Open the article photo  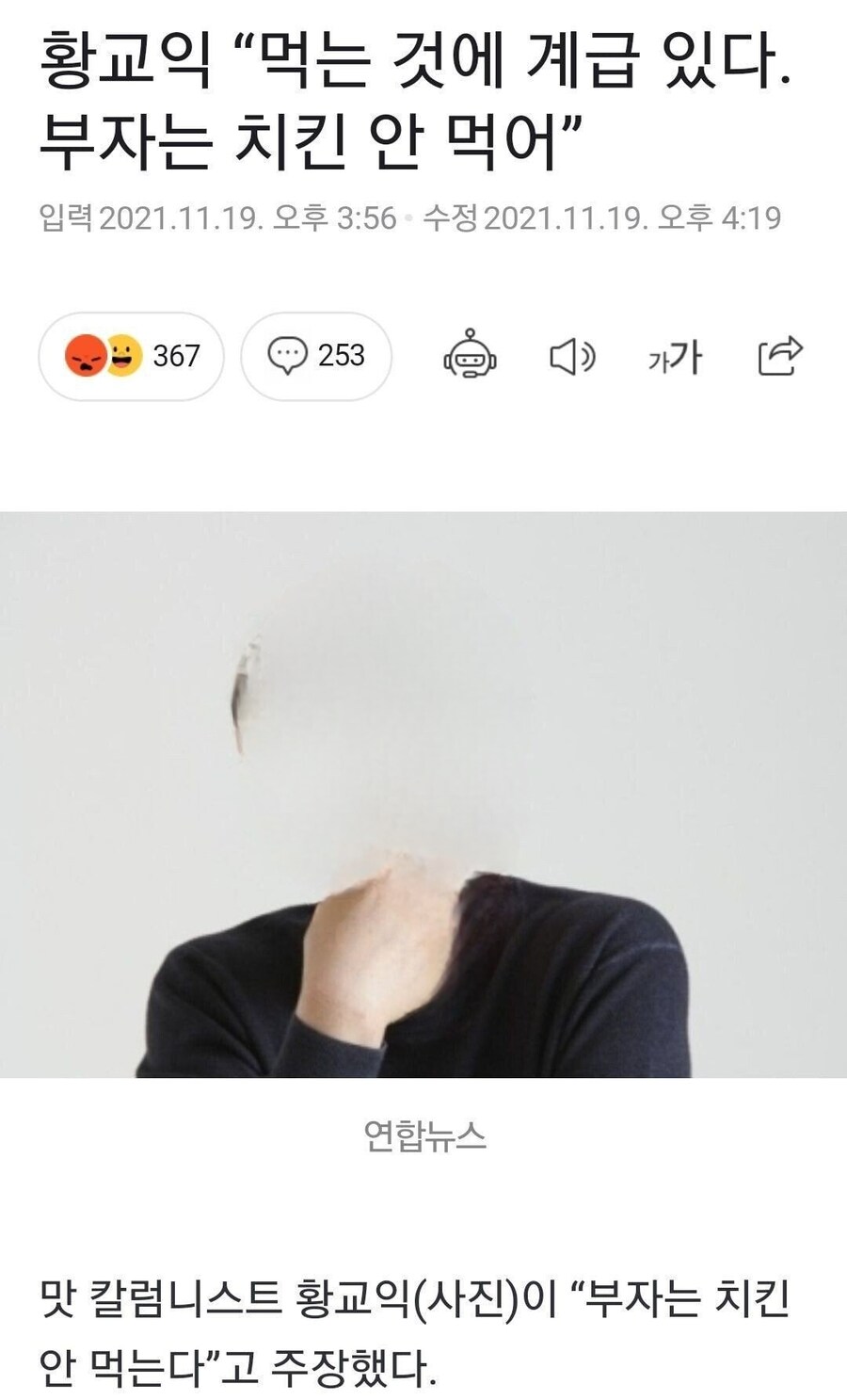423,794
